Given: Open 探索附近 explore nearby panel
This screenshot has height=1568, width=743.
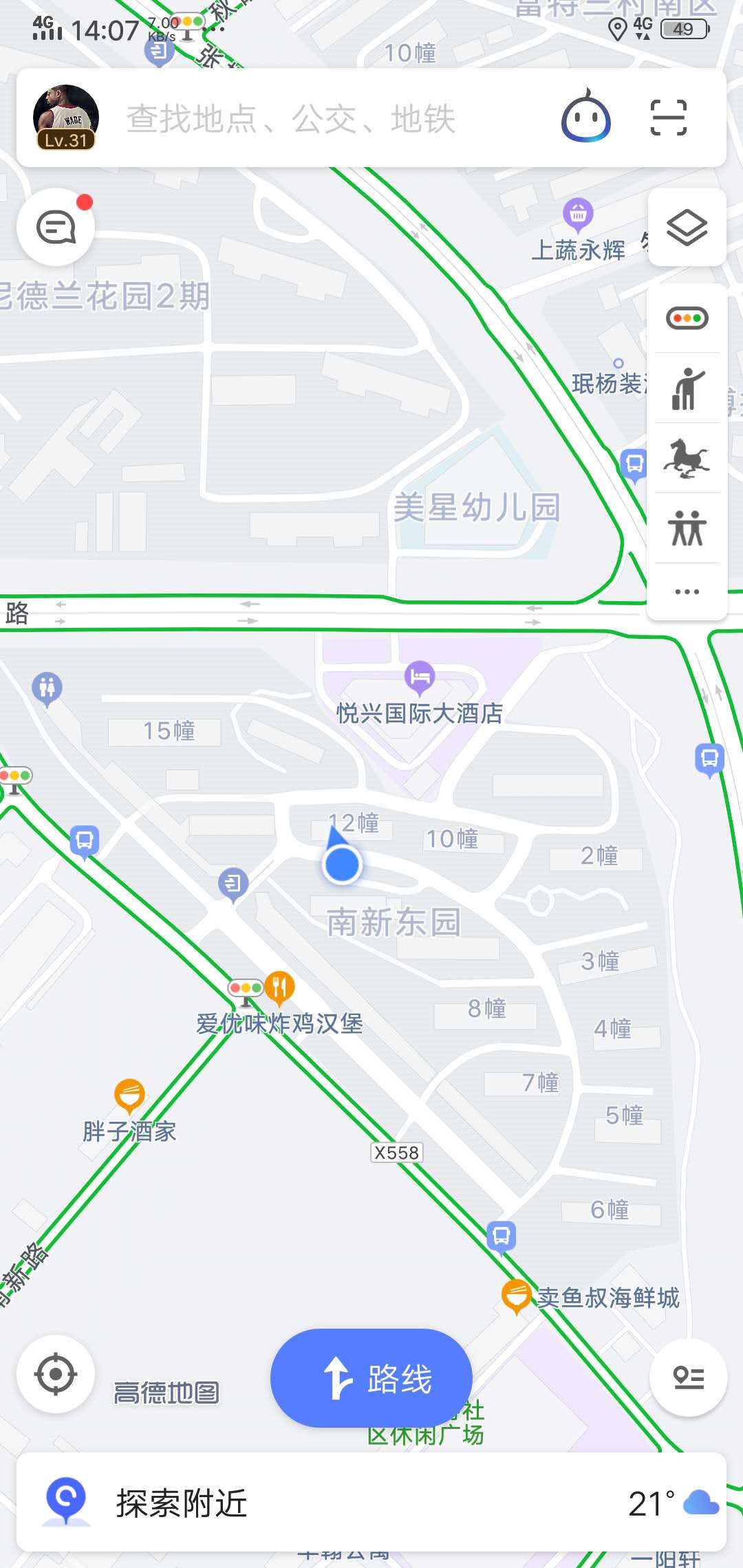Looking at the screenshot, I should coord(181,1503).
